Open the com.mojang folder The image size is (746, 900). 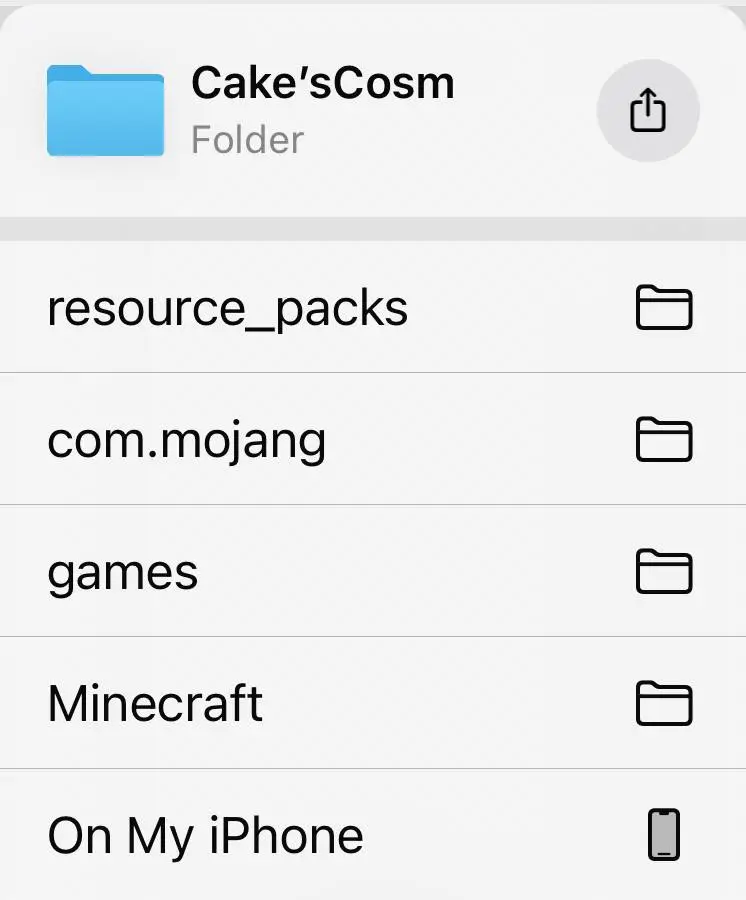coord(372,440)
